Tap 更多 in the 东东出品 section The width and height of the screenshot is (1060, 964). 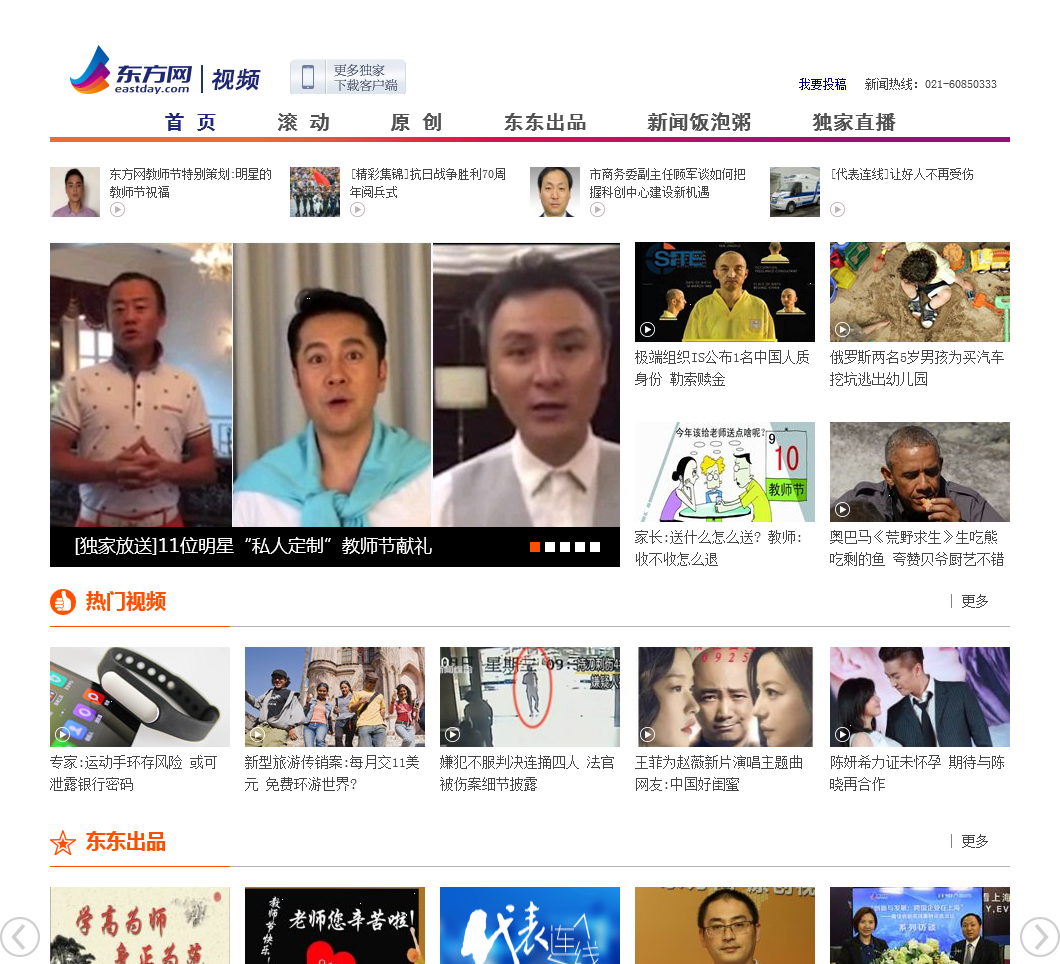tap(974, 841)
